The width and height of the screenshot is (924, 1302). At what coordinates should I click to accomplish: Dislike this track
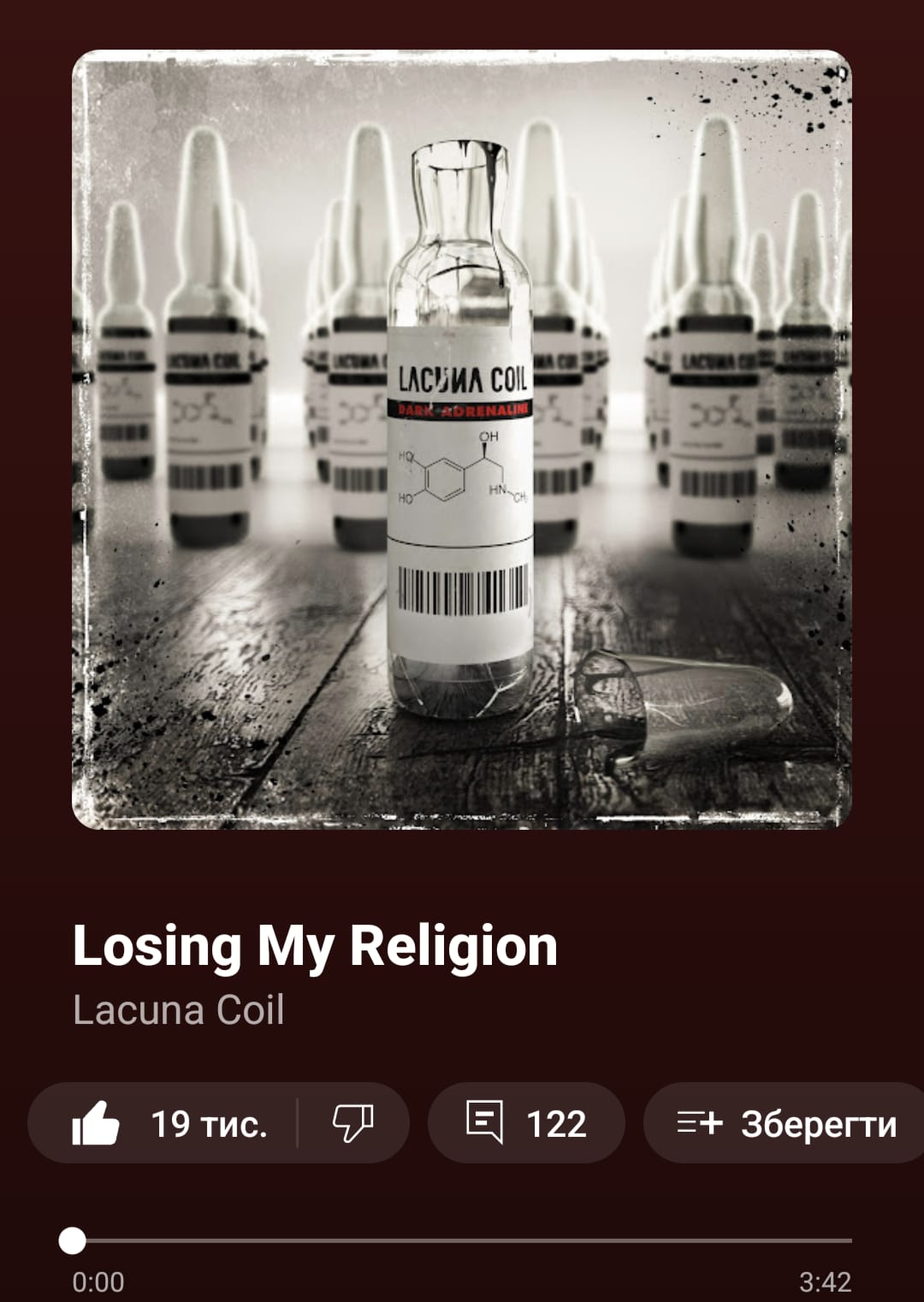click(x=352, y=1123)
